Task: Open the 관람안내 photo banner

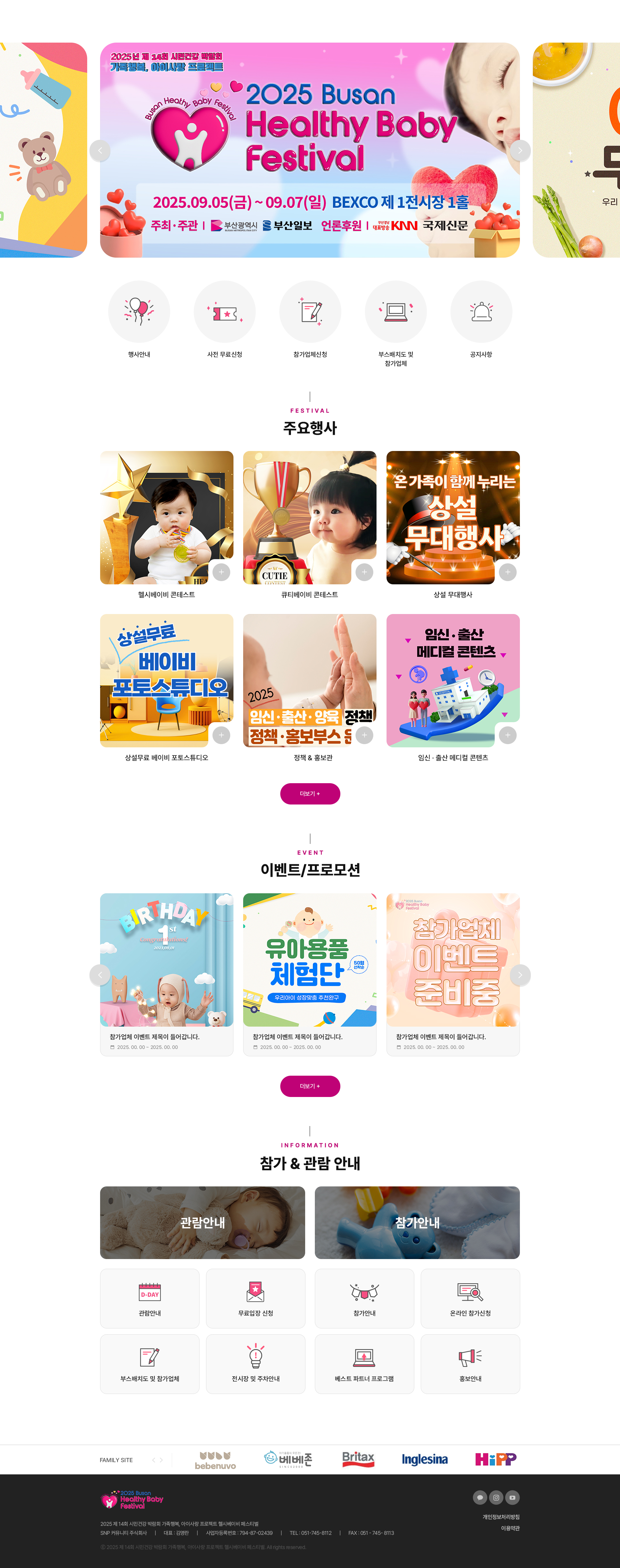Action: (x=202, y=1222)
